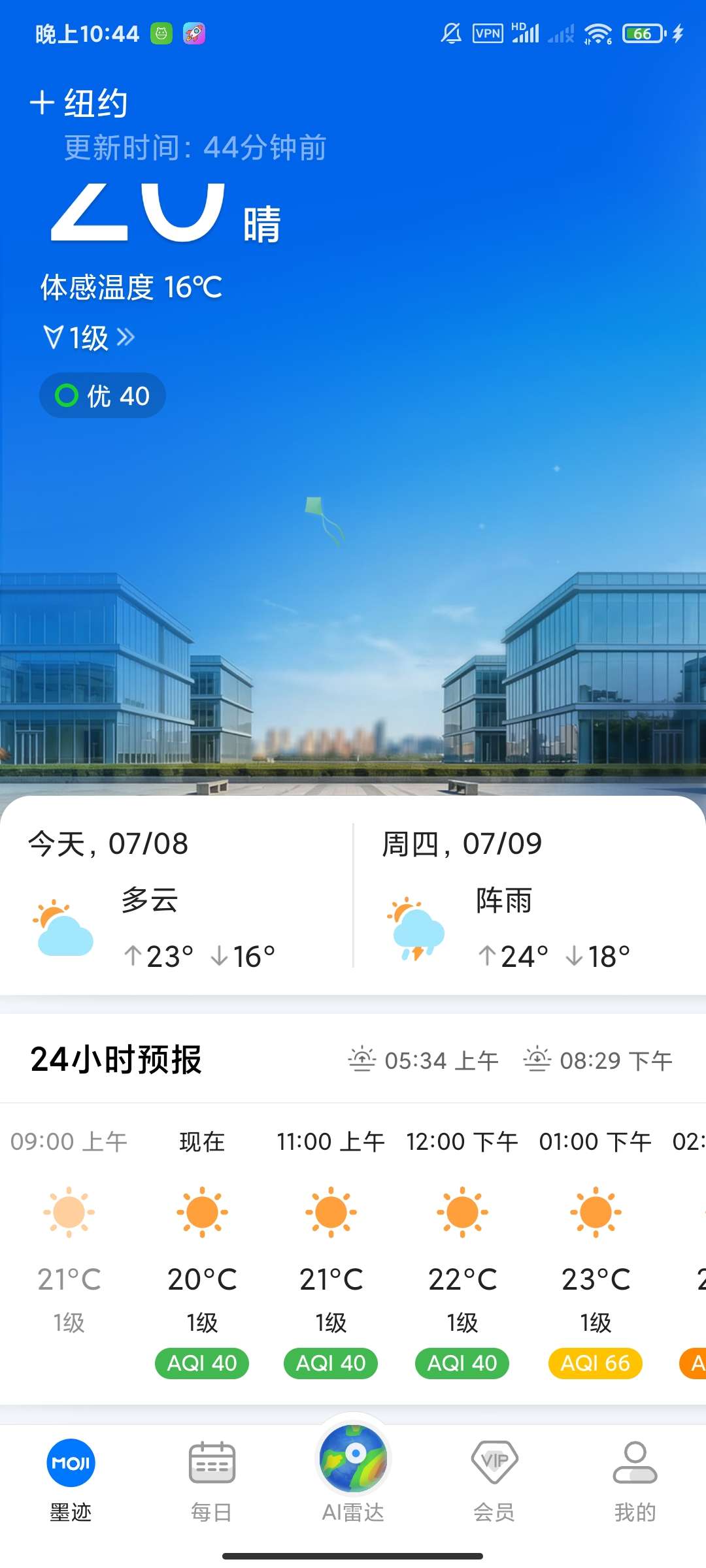The height and width of the screenshot is (1568, 706).
Task: Open the air quality 优 40 chip
Action: click(103, 395)
